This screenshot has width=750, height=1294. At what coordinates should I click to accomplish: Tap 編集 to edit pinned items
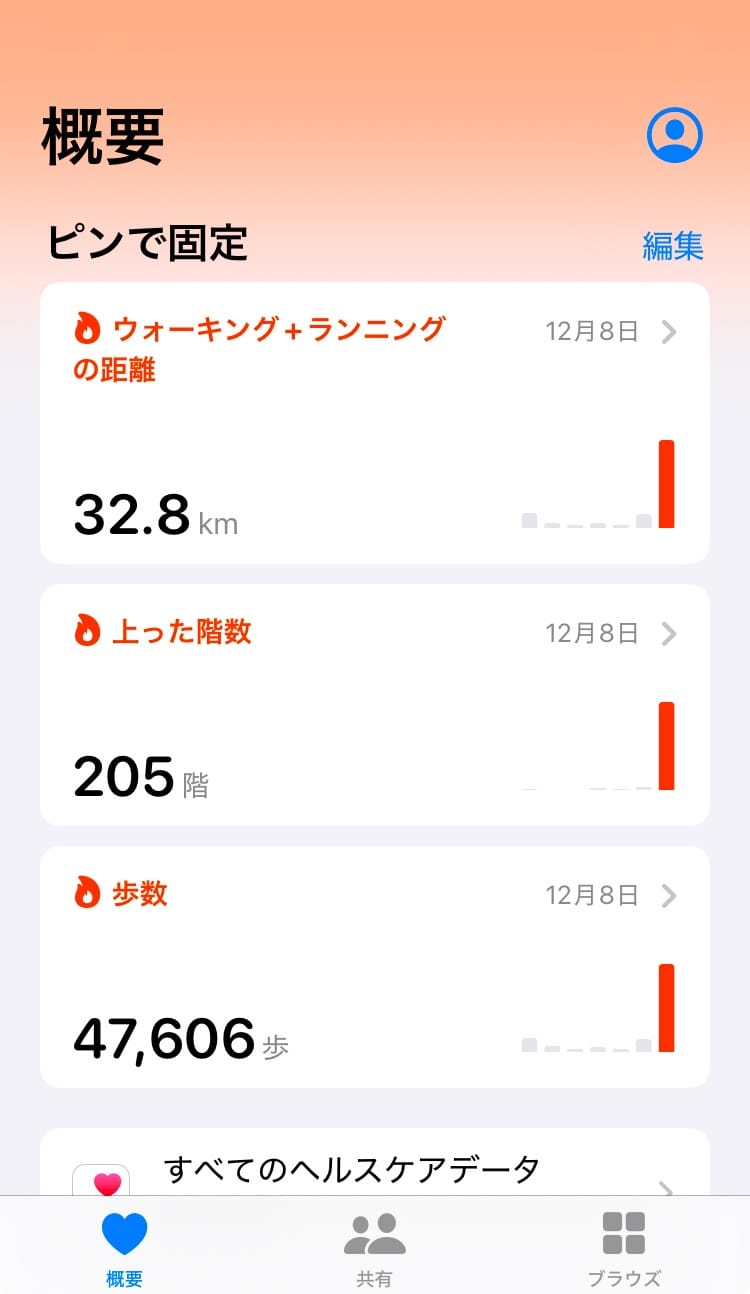coord(673,246)
